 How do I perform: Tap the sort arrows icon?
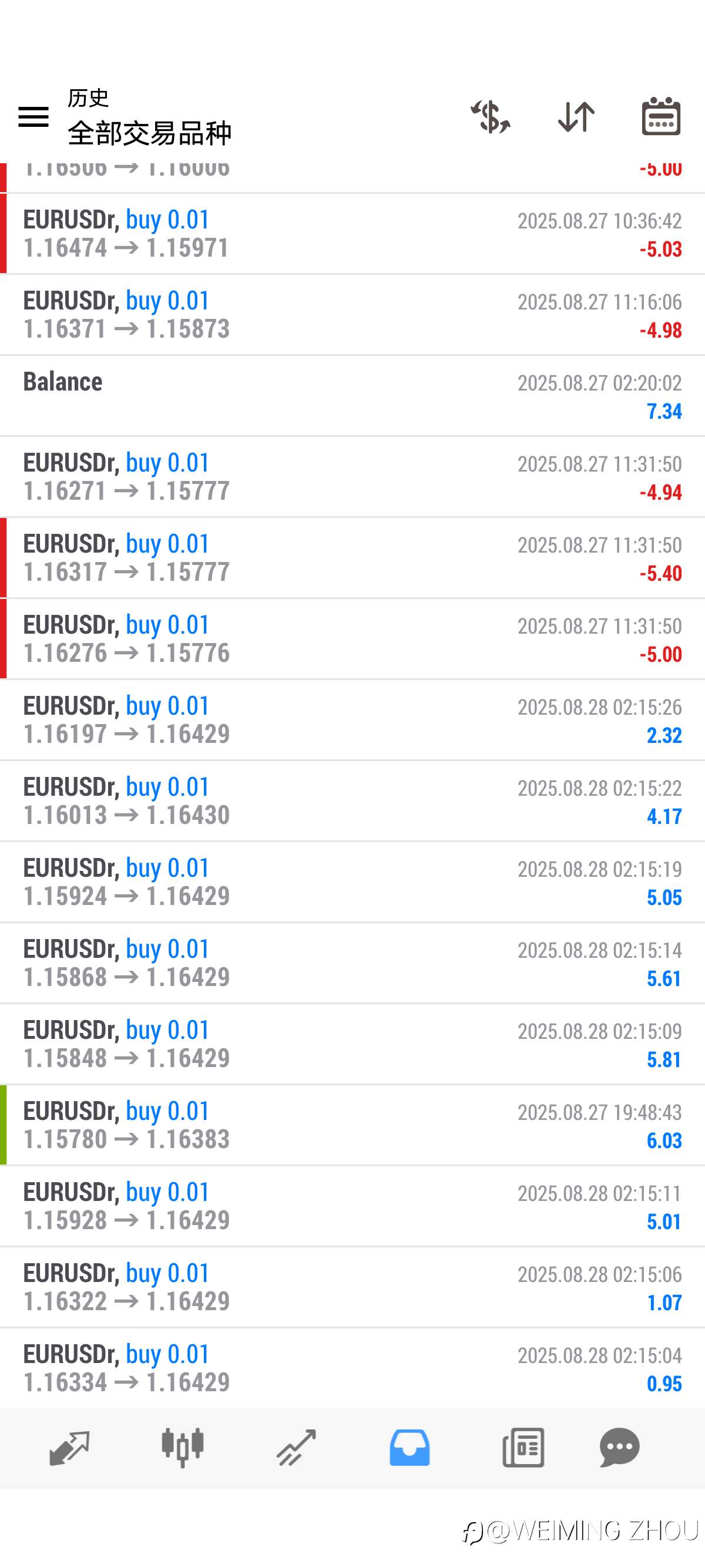[576, 116]
